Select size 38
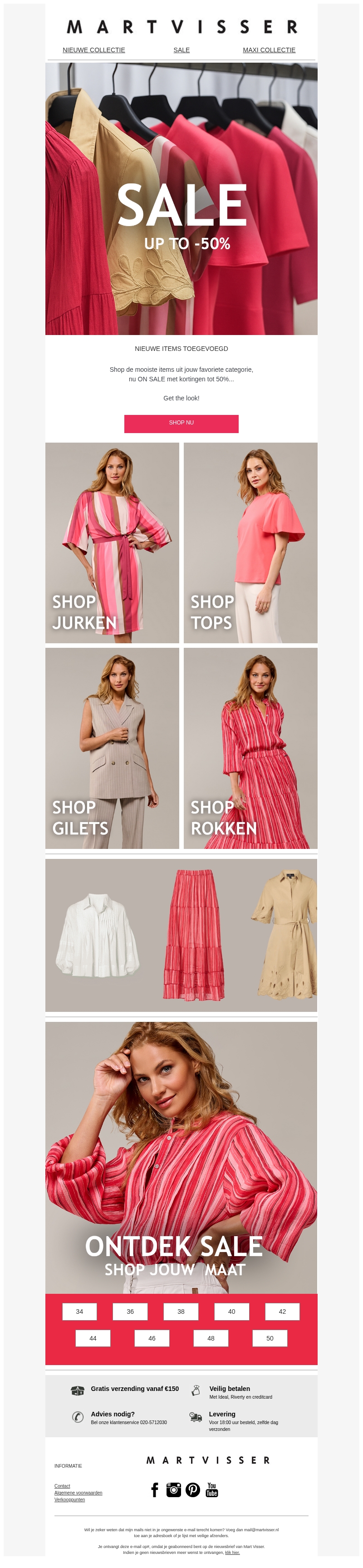The height and width of the screenshot is (1568, 363). [x=181, y=1311]
